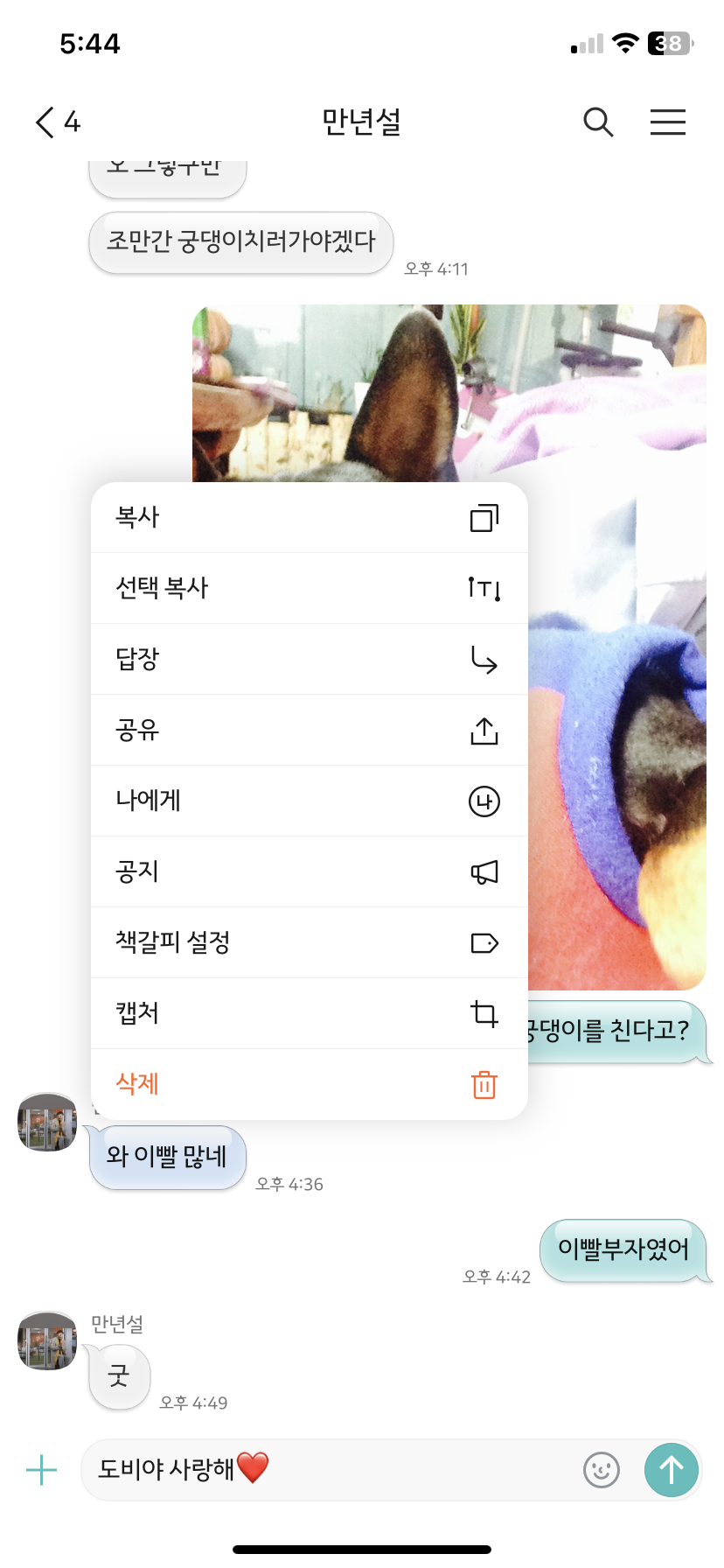Select 복사 to copy the message
The width and height of the screenshot is (724, 1568).
(310, 517)
